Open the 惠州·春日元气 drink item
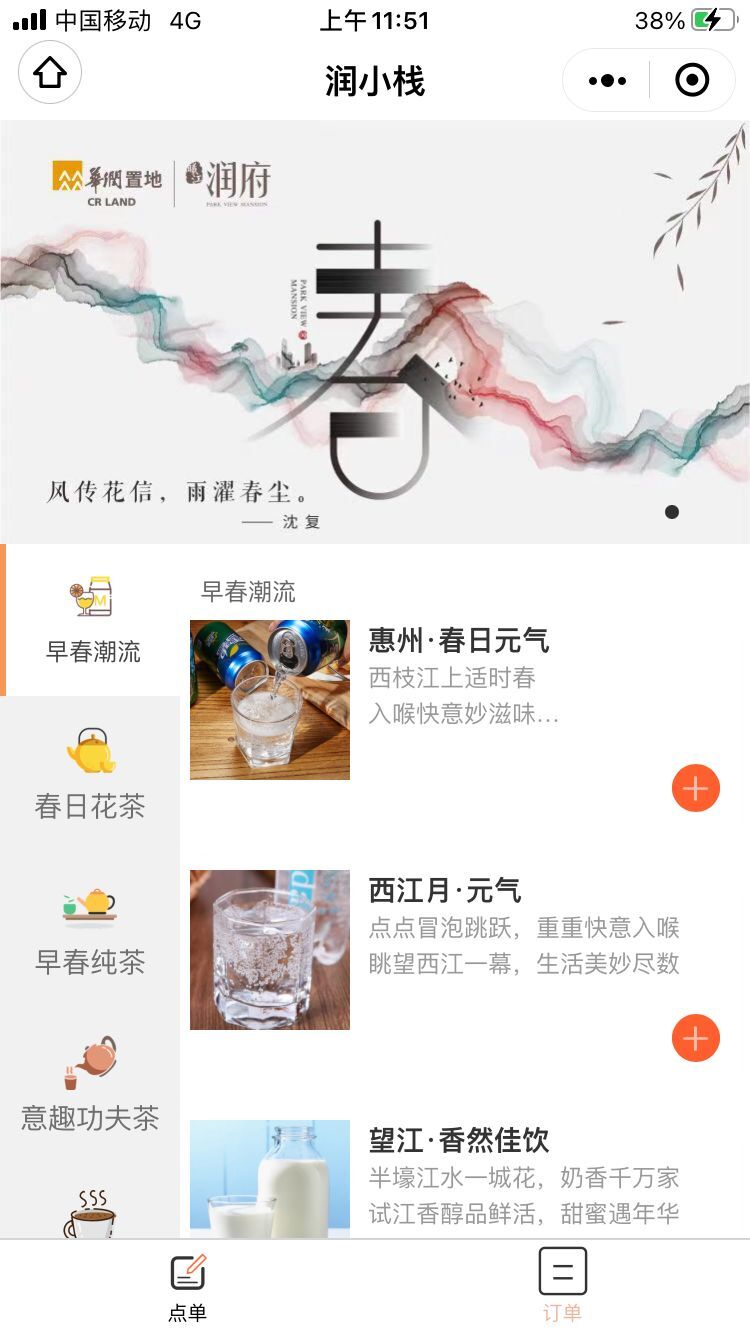Viewport: 750px width, 1334px height. coord(458,641)
